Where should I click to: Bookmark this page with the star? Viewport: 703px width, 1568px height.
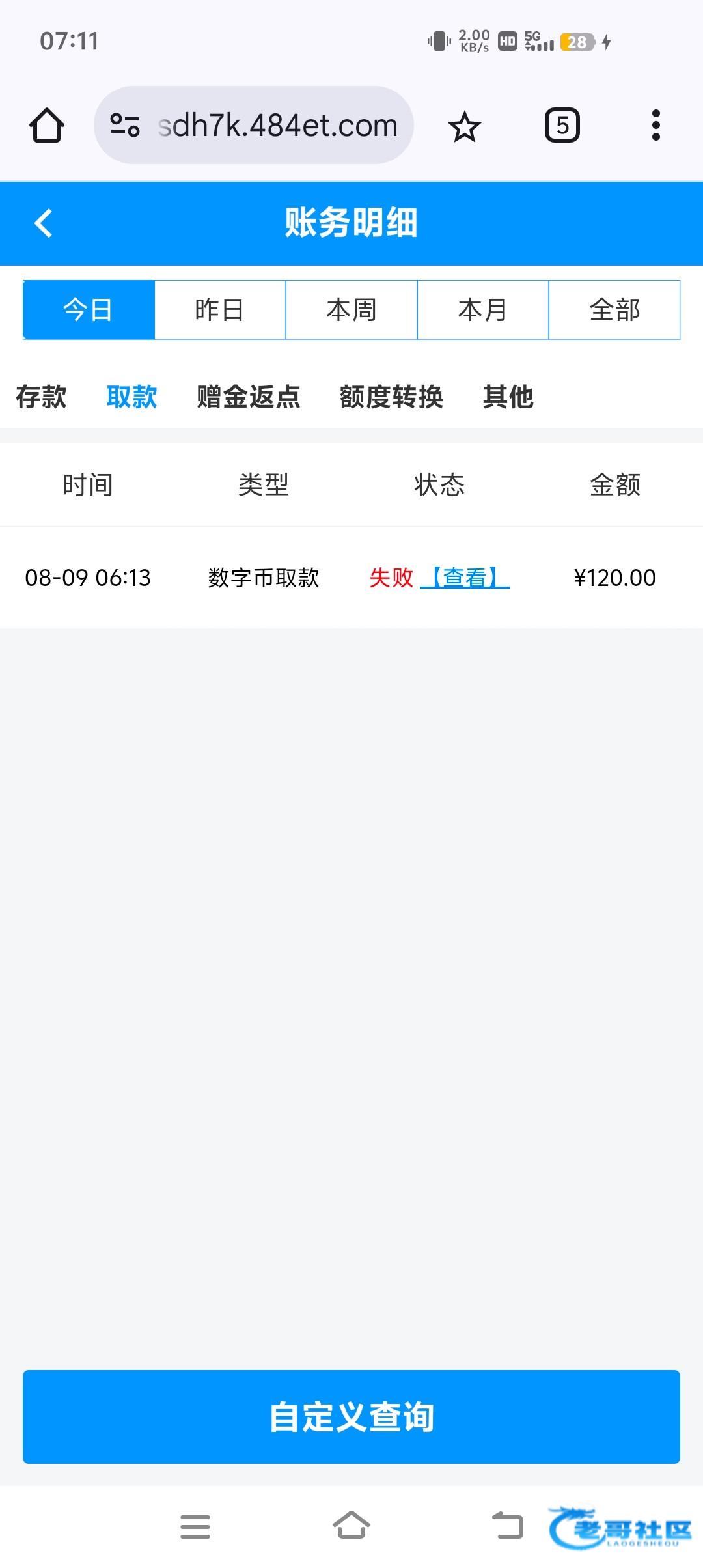(x=464, y=126)
